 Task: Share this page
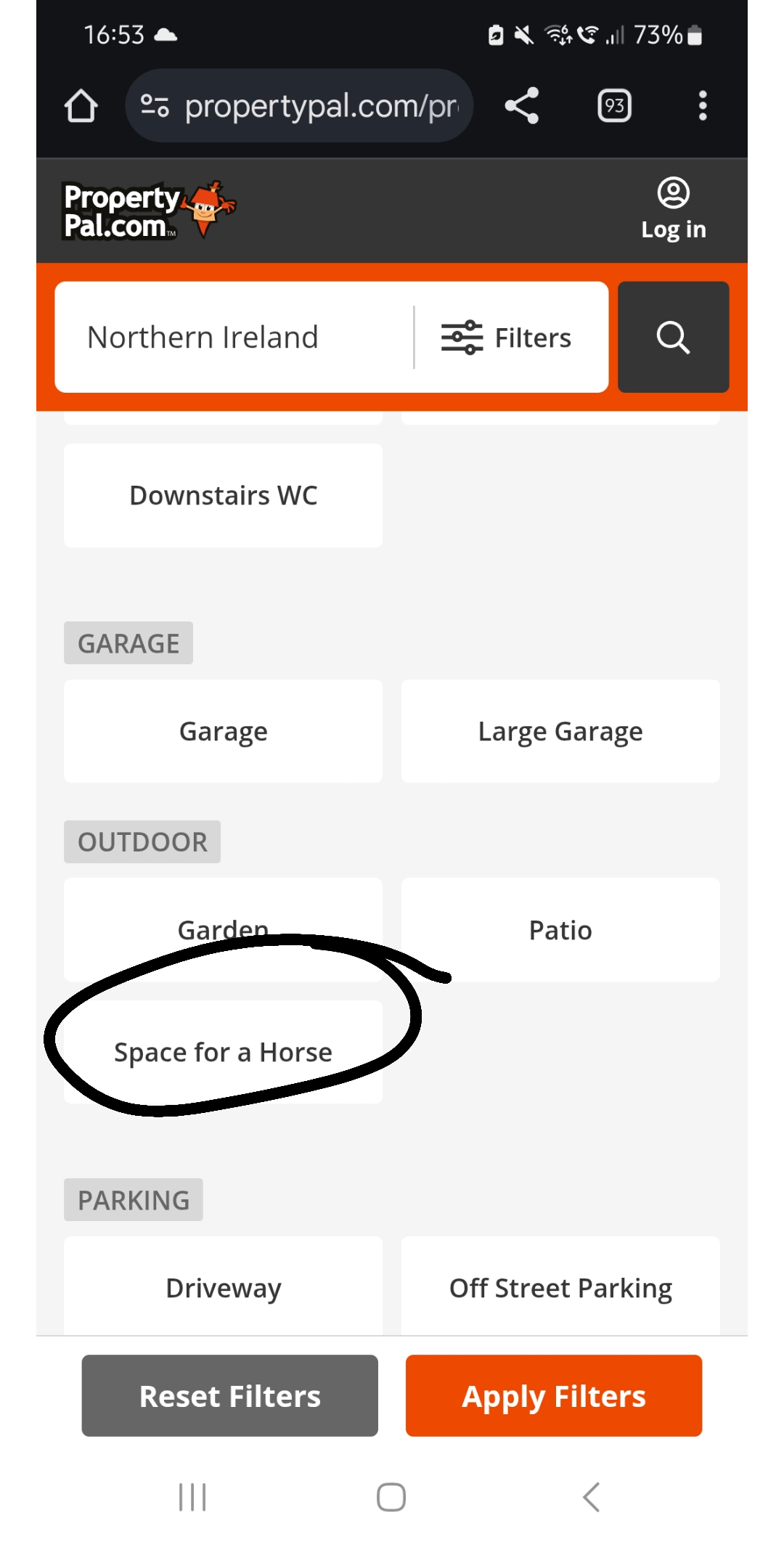[522, 106]
